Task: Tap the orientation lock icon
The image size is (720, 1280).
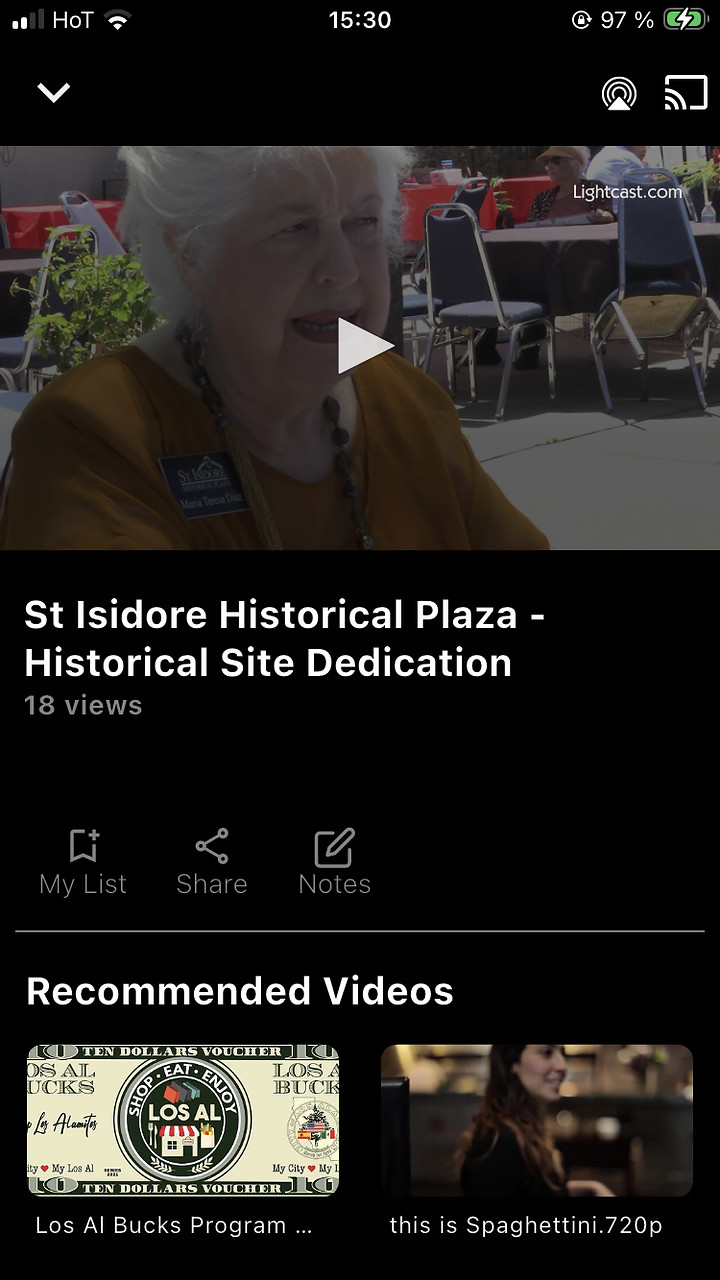Action: tap(583, 17)
